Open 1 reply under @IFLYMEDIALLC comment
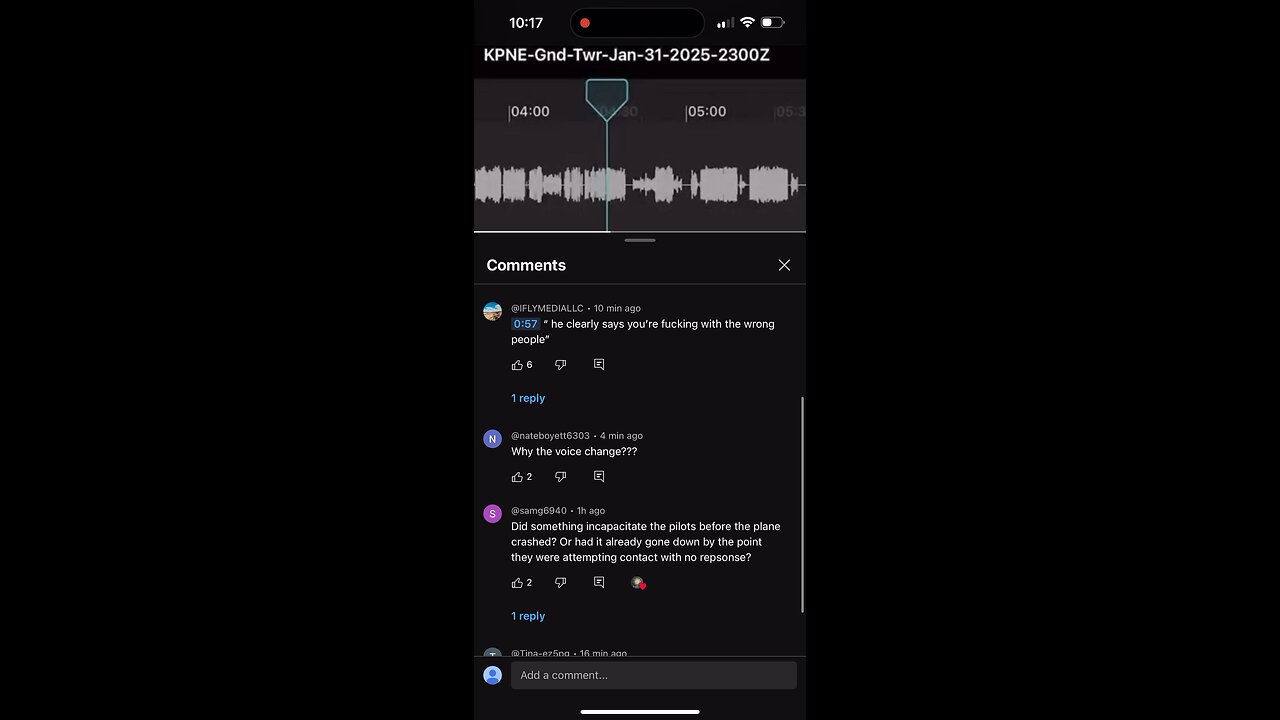The width and height of the screenshot is (1280, 720). point(528,398)
